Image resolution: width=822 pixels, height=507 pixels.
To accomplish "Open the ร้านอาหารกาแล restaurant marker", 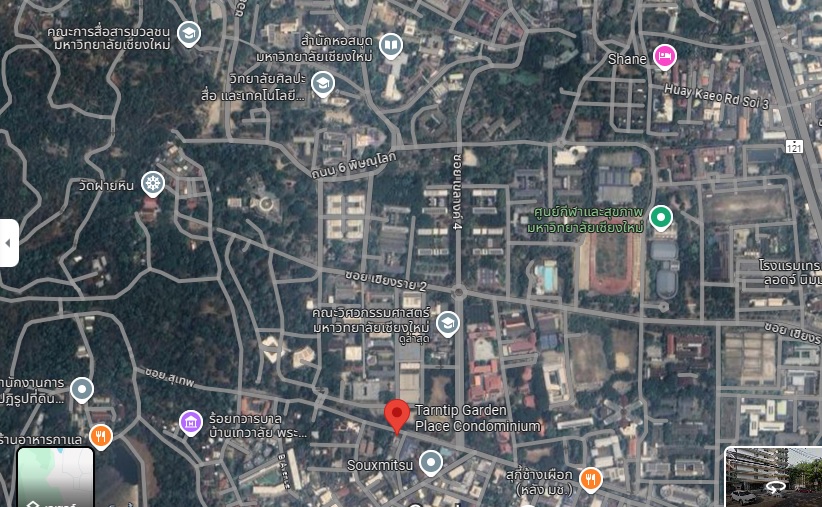I will 100,436.
